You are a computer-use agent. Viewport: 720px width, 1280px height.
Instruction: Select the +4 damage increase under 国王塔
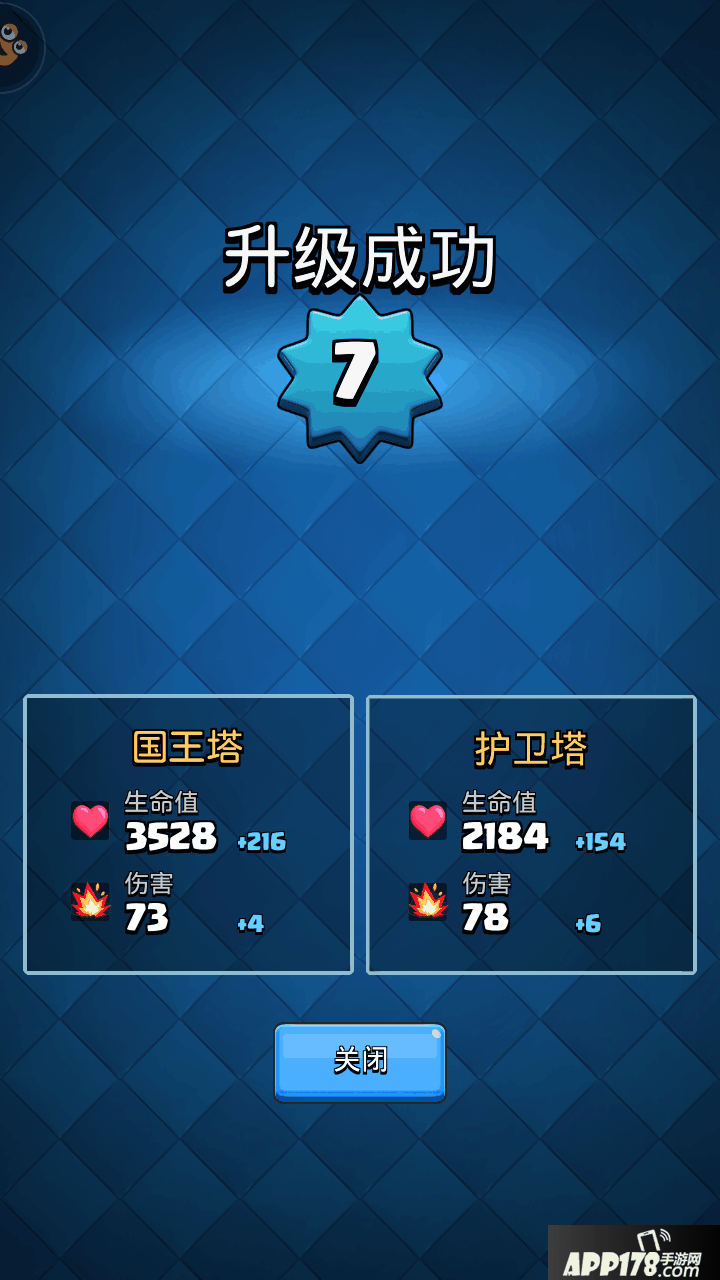[252, 925]
